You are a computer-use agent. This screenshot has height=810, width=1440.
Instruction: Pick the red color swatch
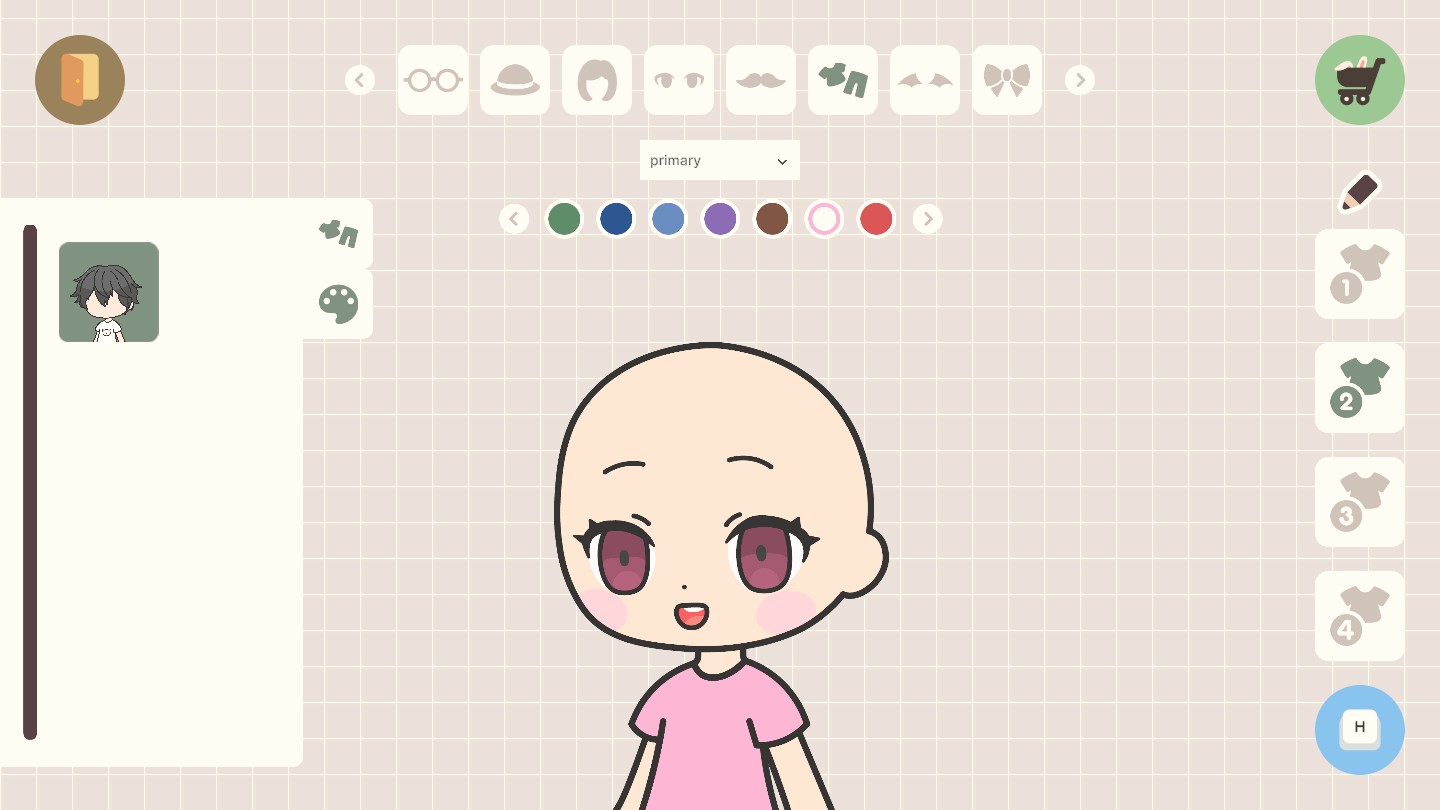point(876,219)
